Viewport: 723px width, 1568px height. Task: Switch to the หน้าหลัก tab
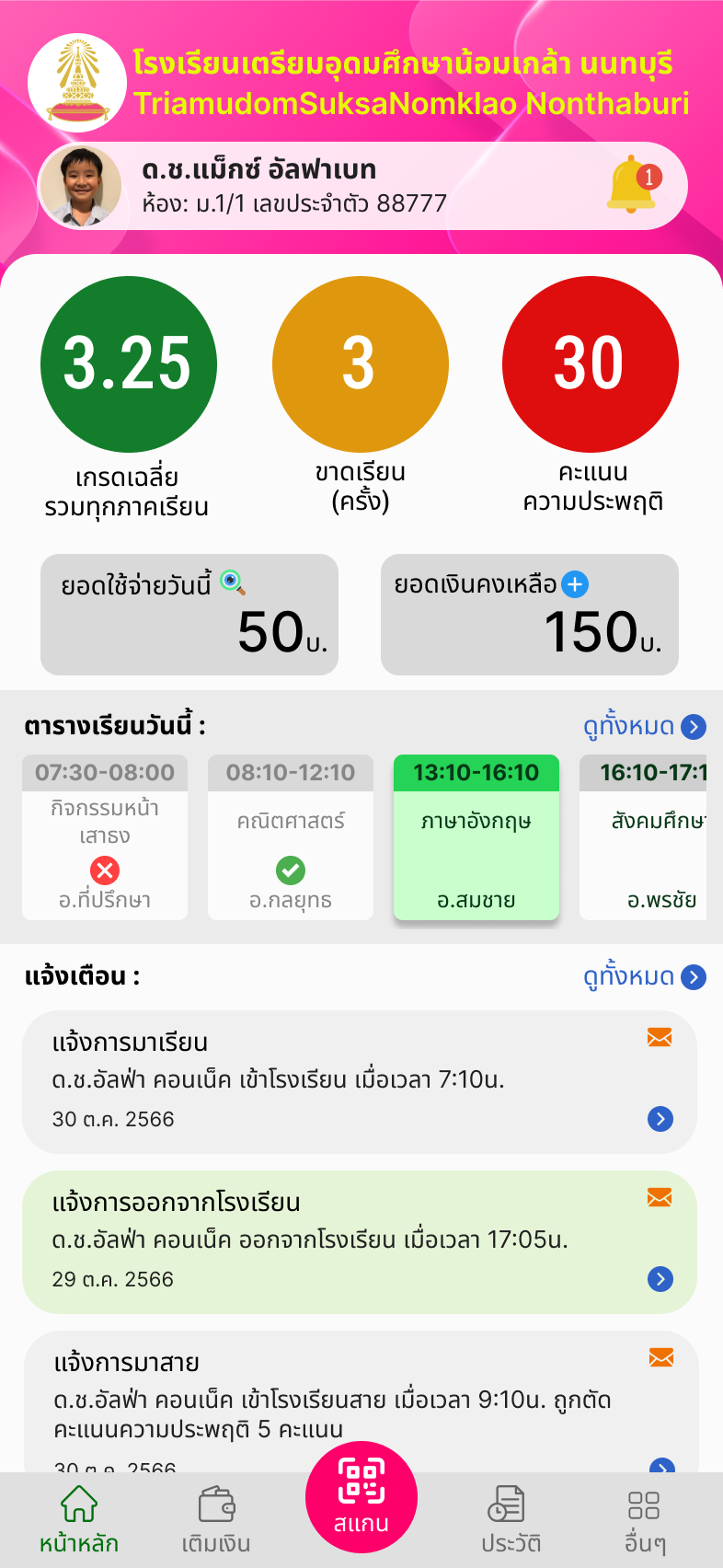point(79,1518)
